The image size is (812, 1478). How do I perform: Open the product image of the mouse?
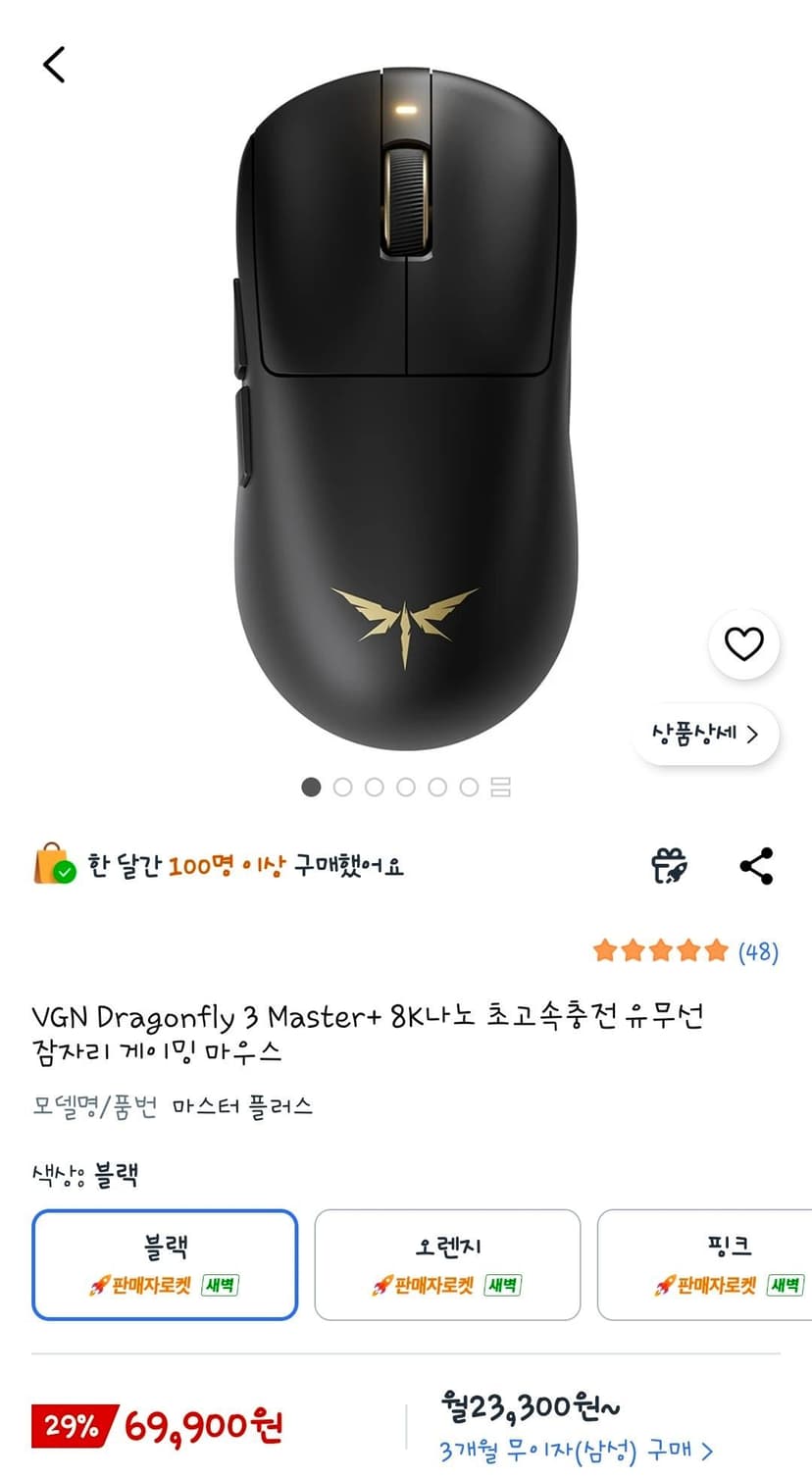click(x=406, y=409)
